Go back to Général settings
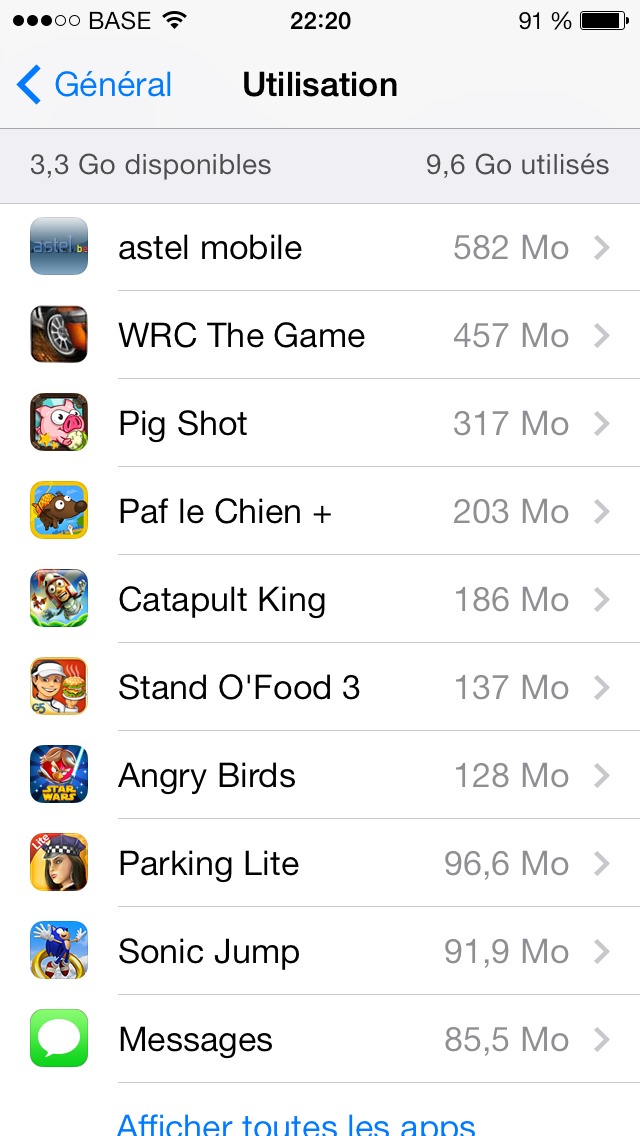This screenshot has width=640, height=1136. pos(95,85)
